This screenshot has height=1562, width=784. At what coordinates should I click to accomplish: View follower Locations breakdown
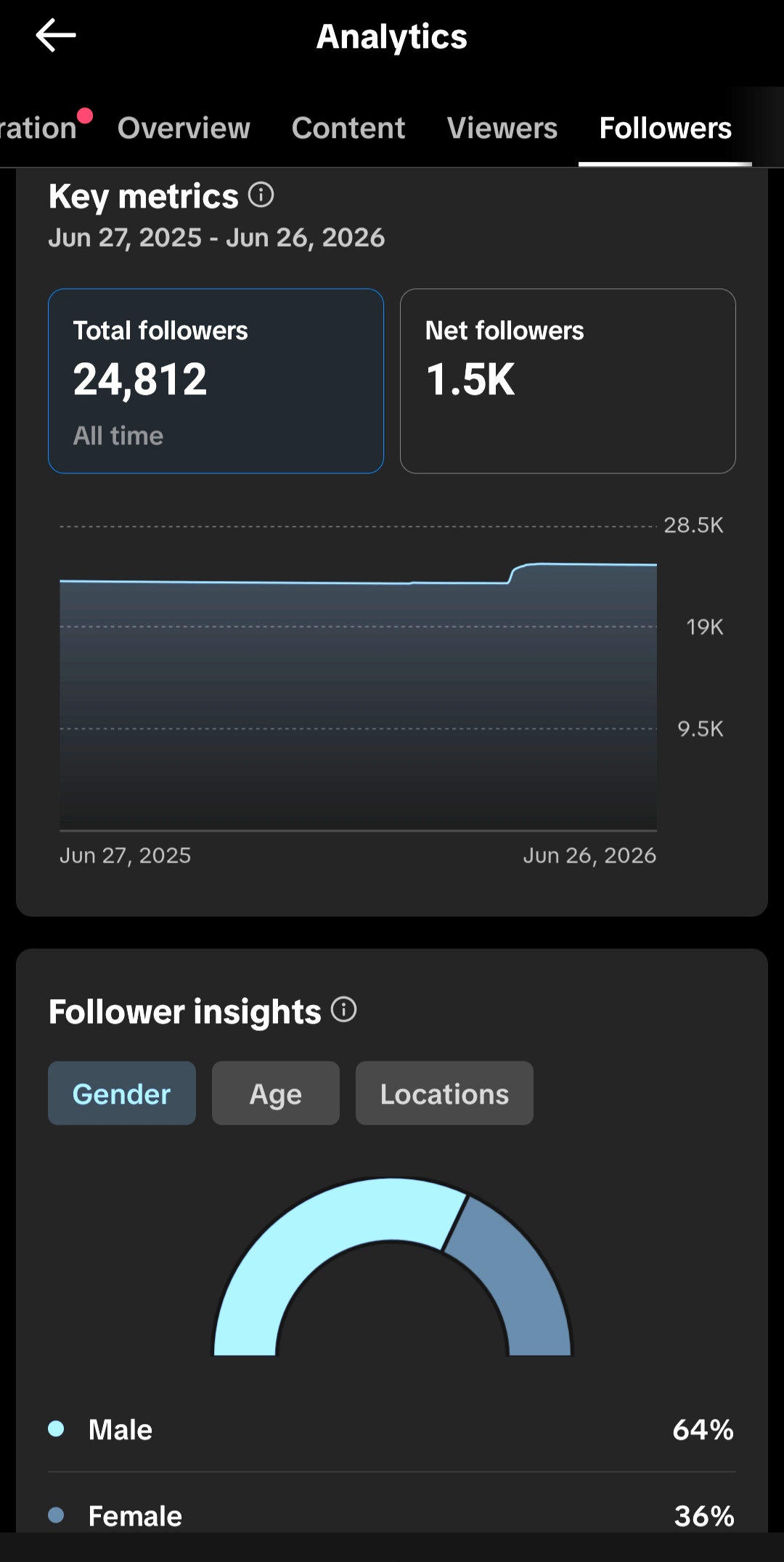click(x=444, y=1093)
